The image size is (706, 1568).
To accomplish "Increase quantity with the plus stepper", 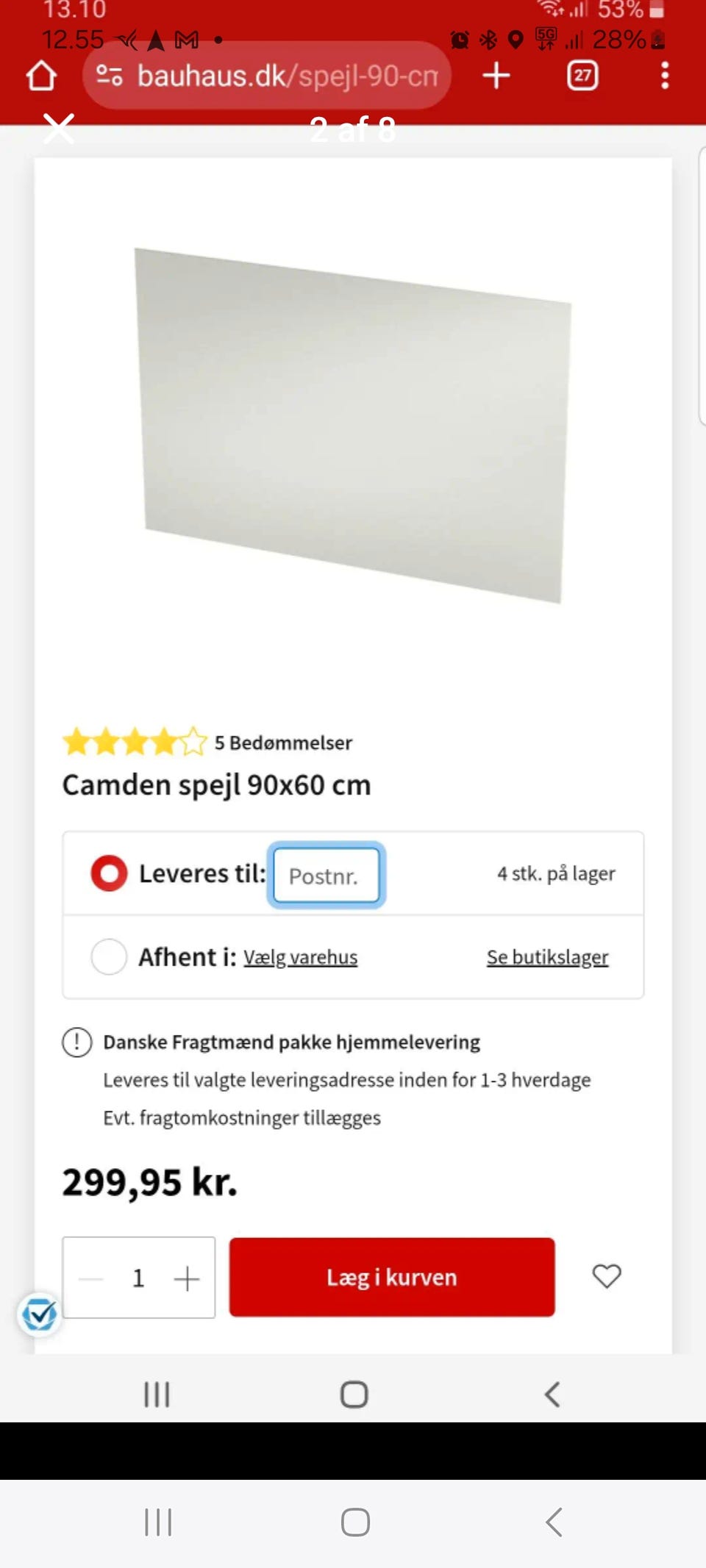I will 187,1278.
